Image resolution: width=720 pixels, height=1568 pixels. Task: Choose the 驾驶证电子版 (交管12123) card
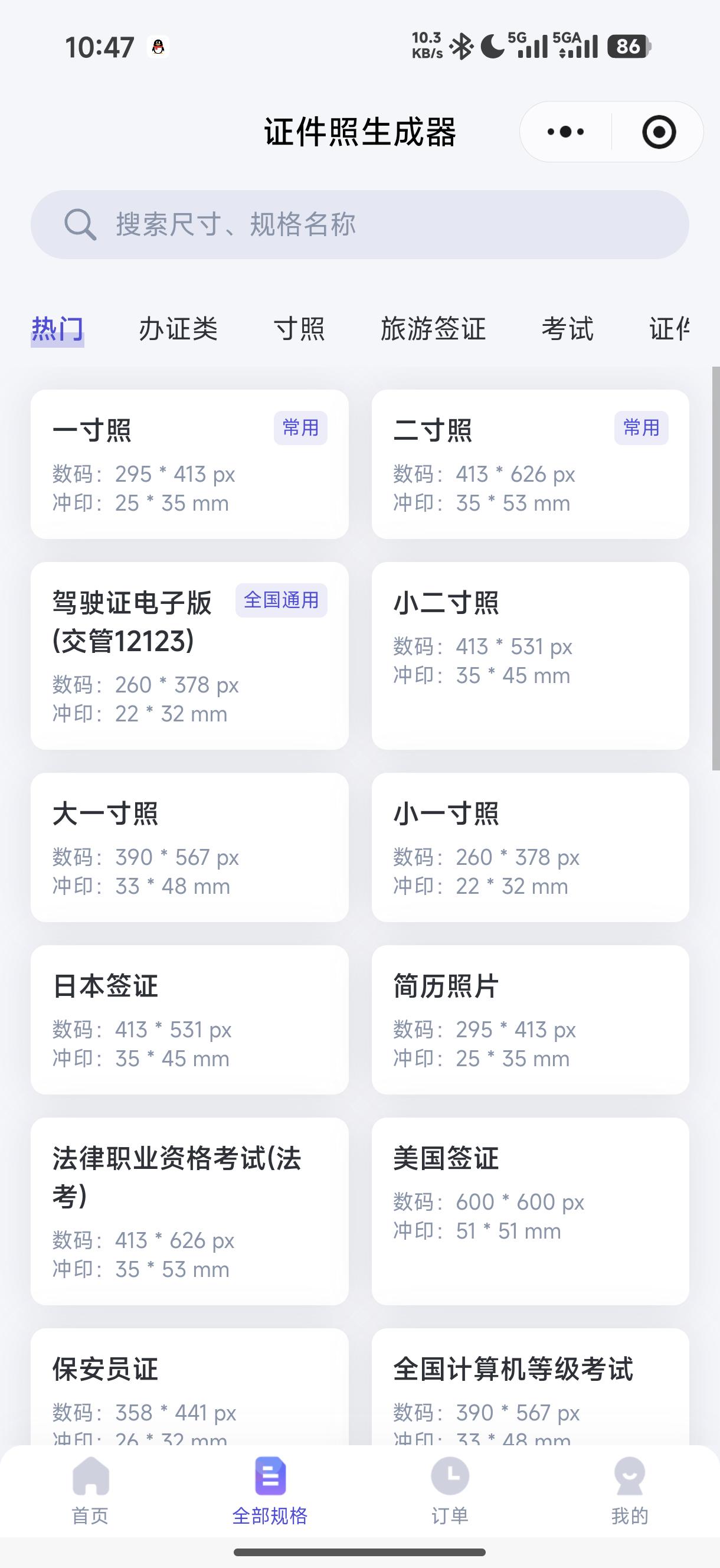point(189,655)
